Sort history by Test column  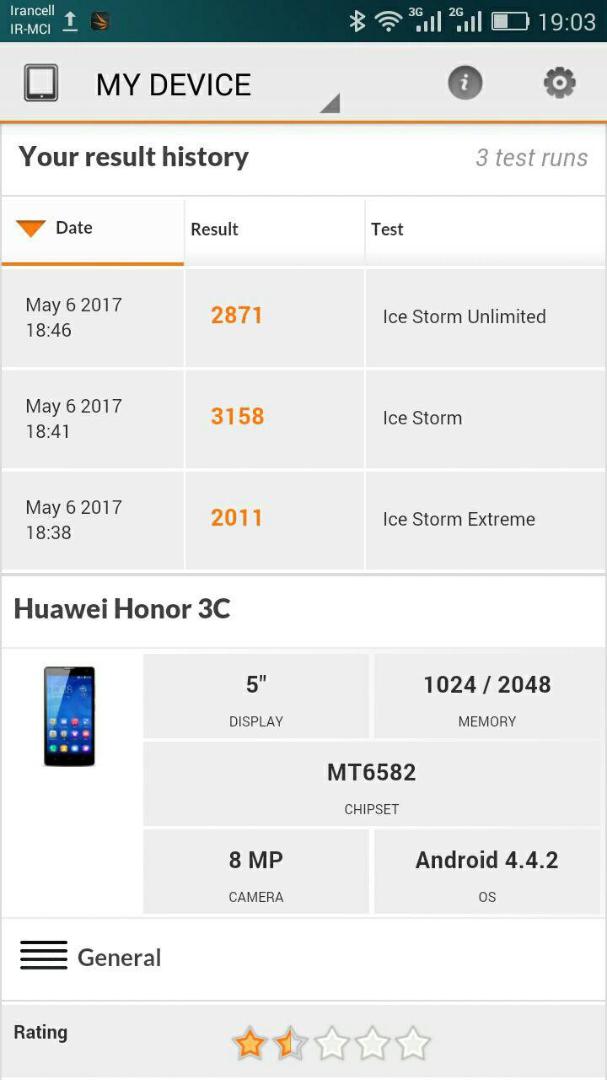coord(485,231)
